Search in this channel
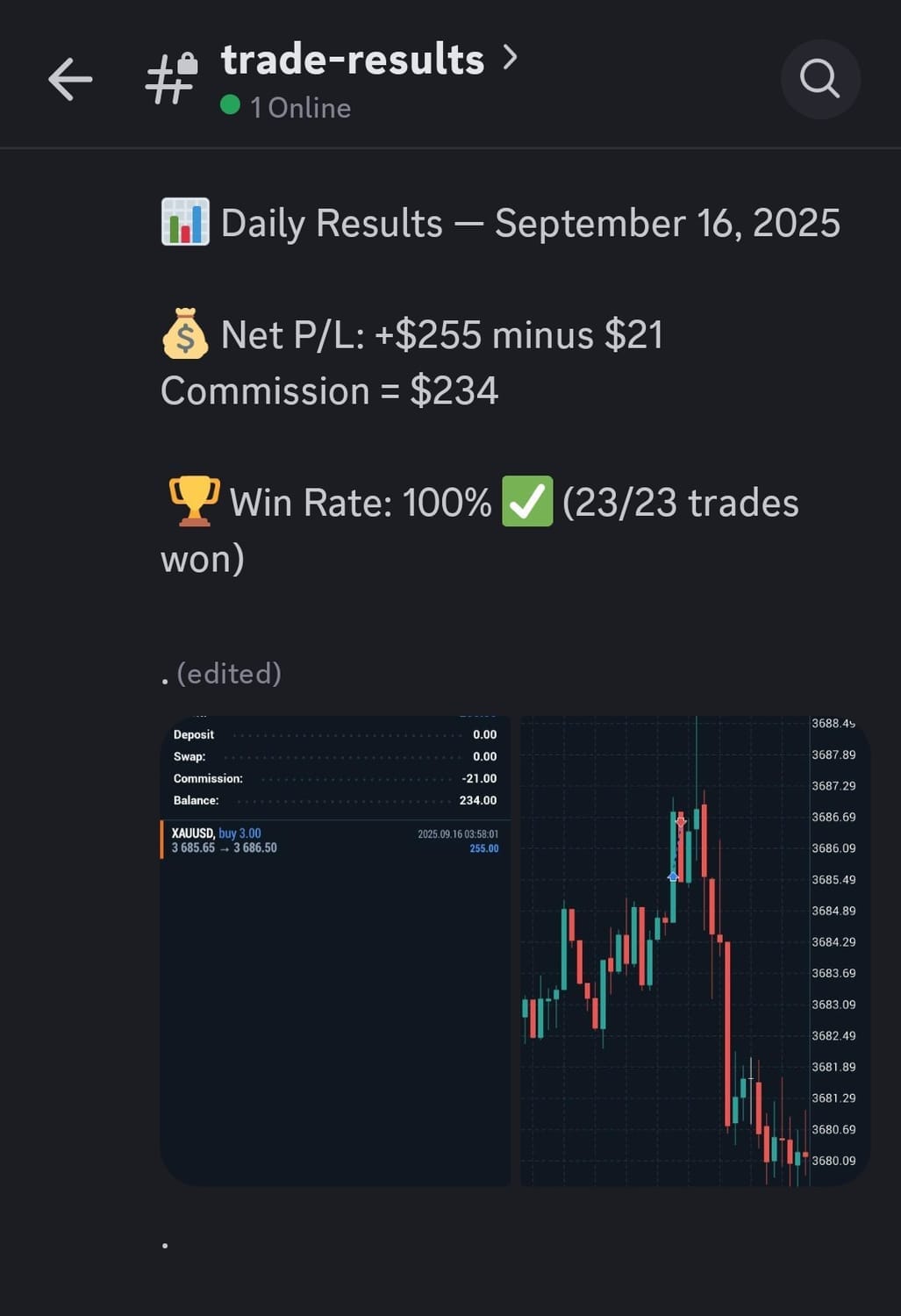Viewport: 901px width, 1316px height. 819,79
